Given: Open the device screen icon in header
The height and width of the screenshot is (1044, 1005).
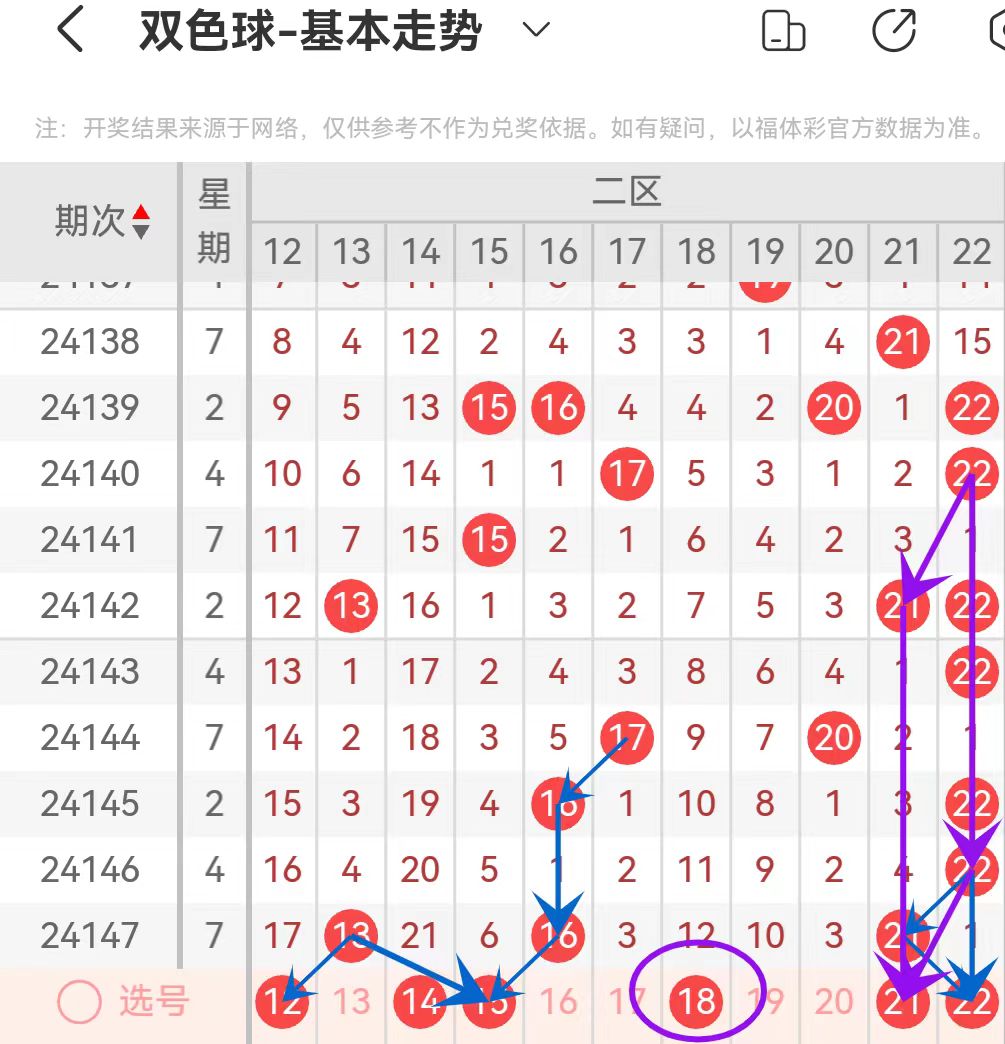Looking at the screenshot, I should pos(783,30).
